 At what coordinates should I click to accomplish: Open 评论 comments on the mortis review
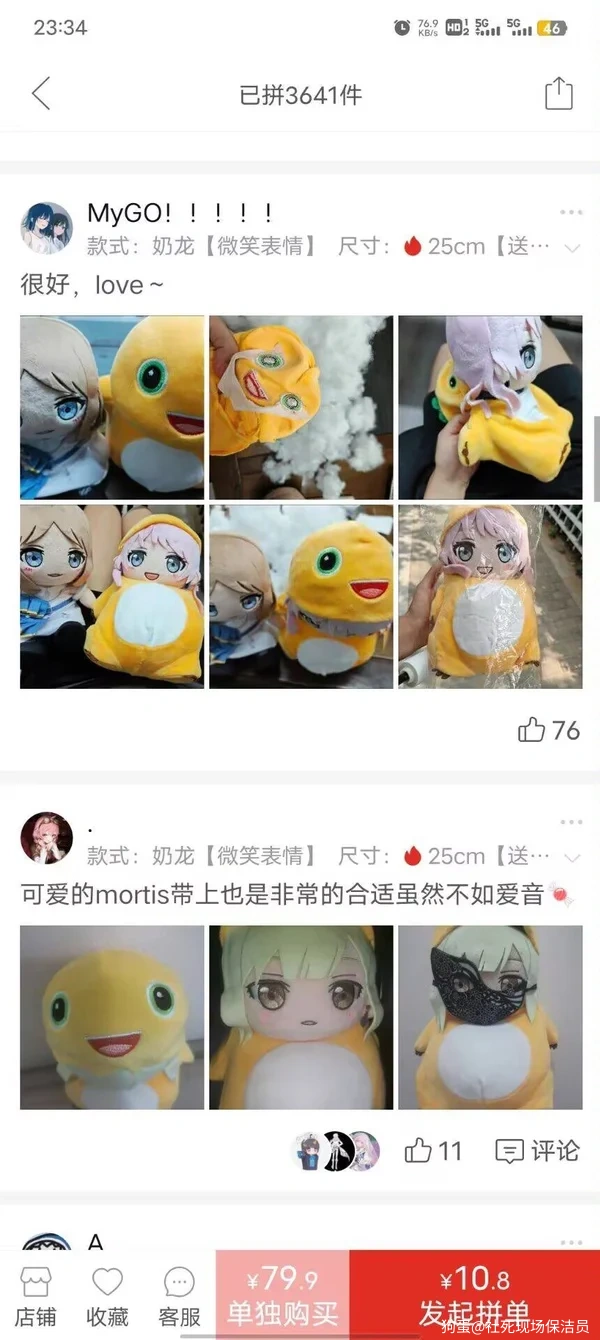click(x=537, y=1151)
